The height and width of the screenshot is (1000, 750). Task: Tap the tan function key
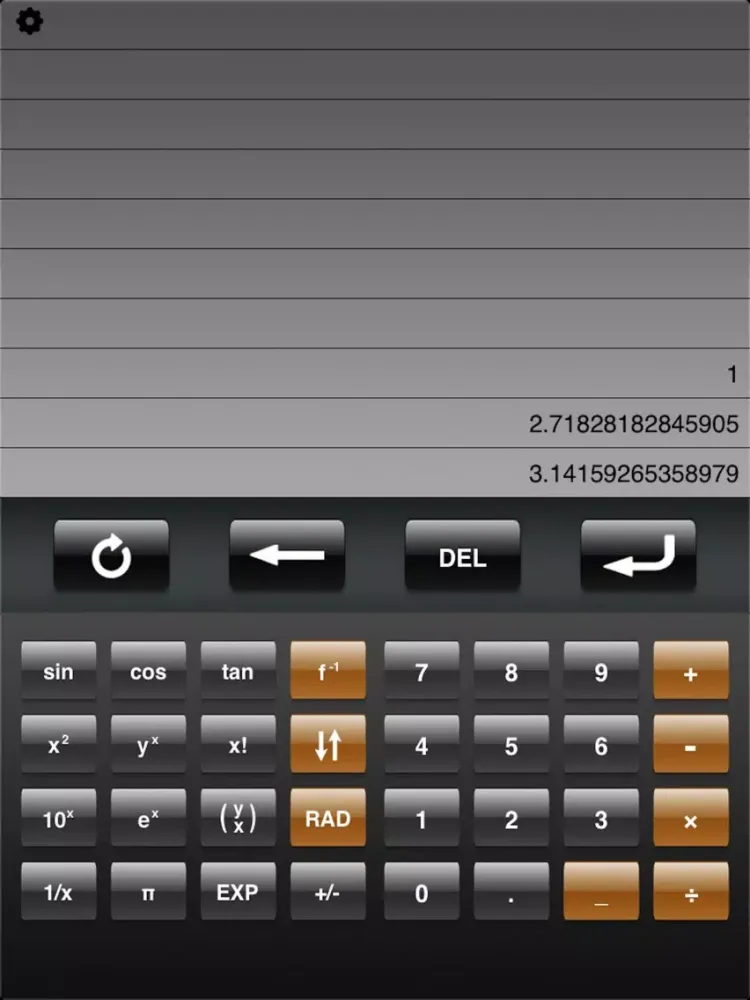tap(238, 671)
